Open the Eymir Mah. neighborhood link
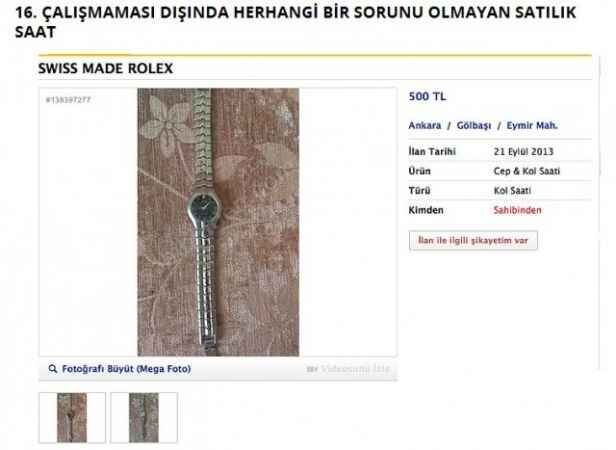The height and width of the screenshot is (450, 616). 533,126
